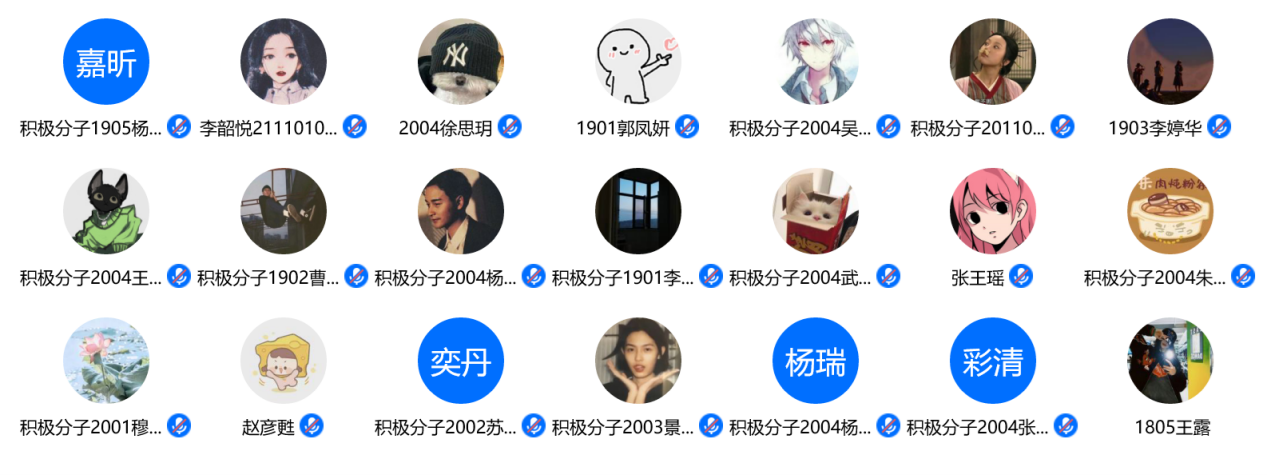This screenshot has width=1267, height=475.
Task: Tap participant 积极分子2004朱
Action: click(1170, 211)
